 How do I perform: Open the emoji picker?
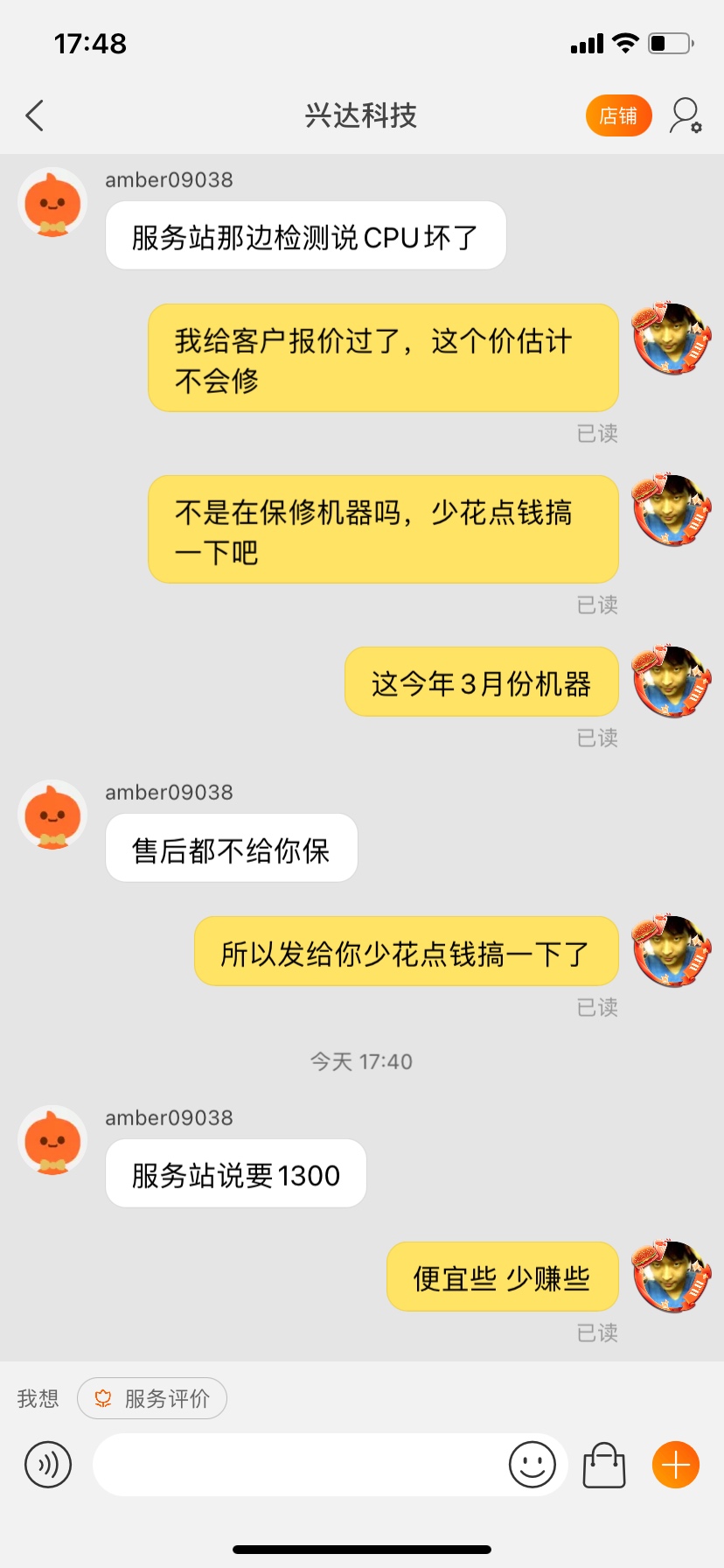pyautogui.click(x=533, y=1464)
